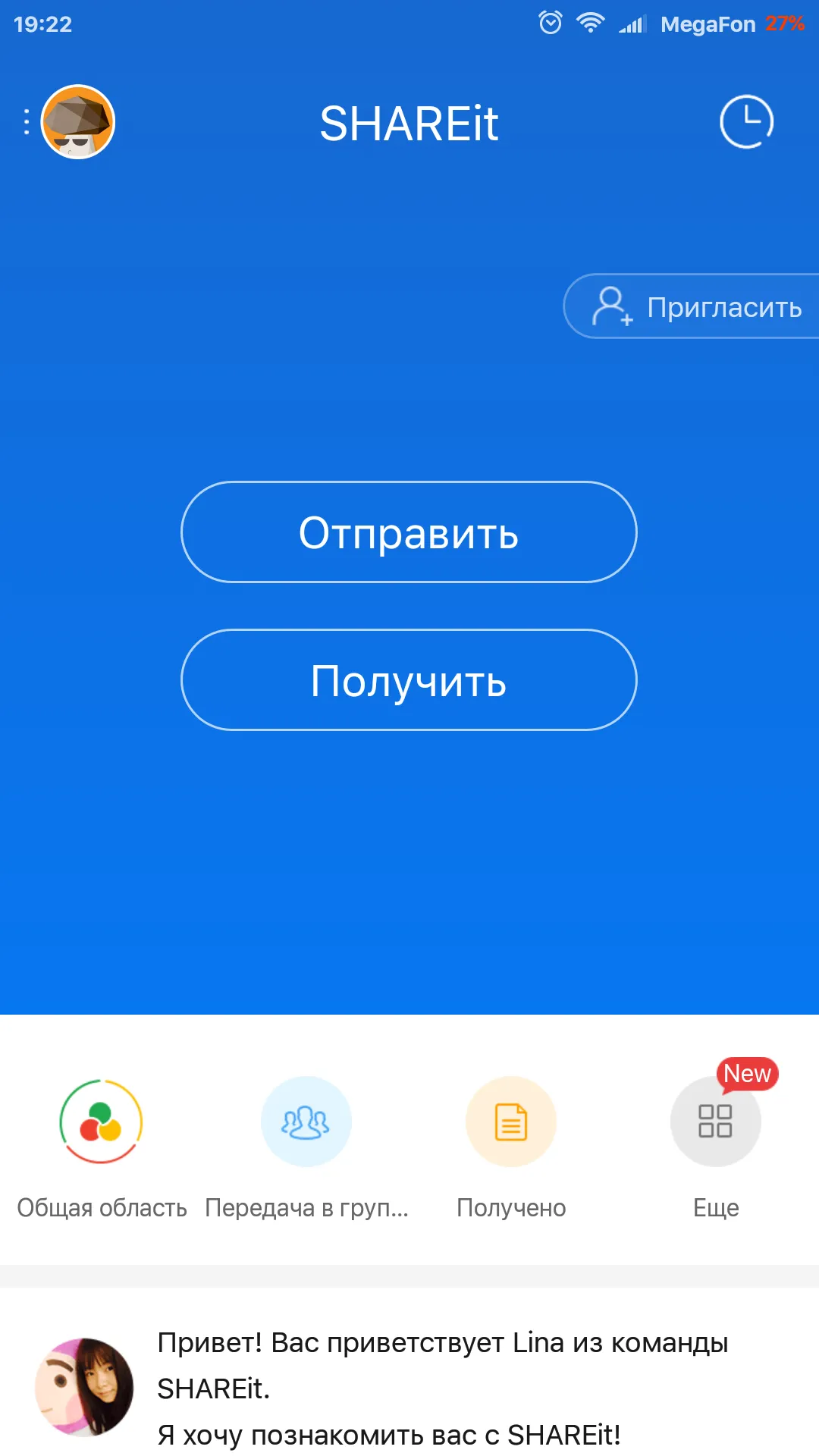This screenshot has width=819, height=1456.
Task: Open the profile avatar menu
Action: 77,121
